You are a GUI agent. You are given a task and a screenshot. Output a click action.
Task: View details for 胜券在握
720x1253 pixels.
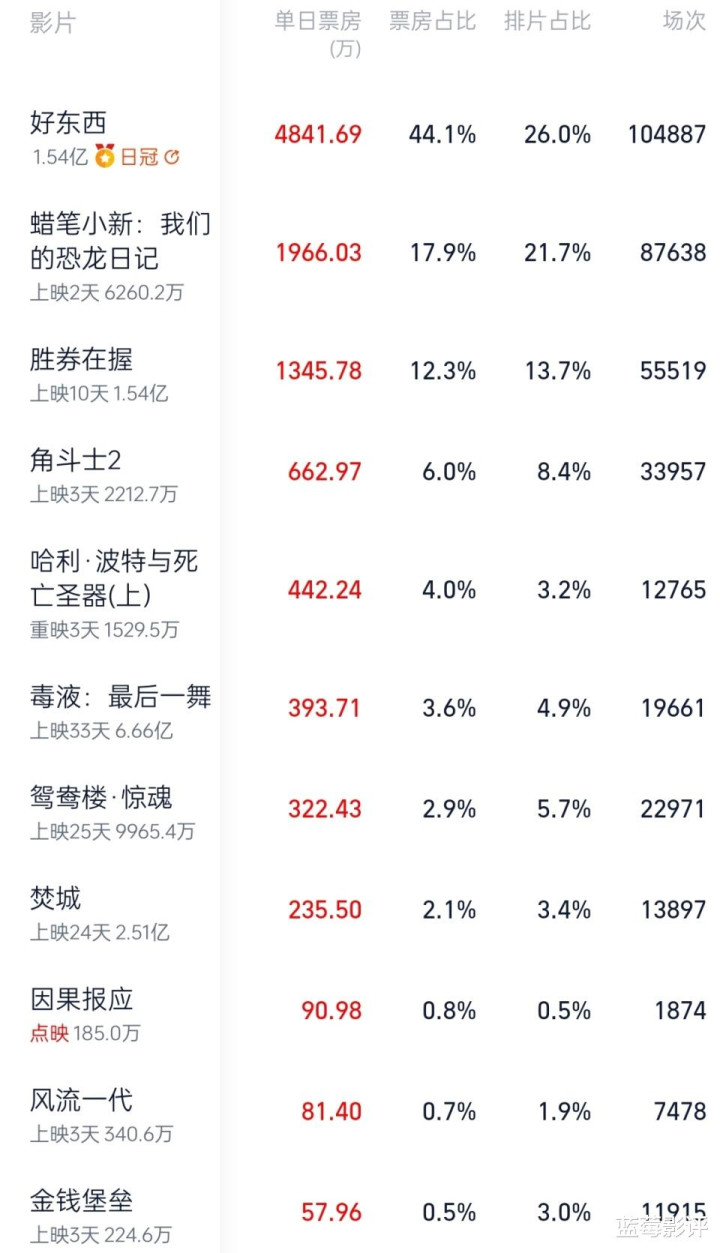click(x=360, y=373)
